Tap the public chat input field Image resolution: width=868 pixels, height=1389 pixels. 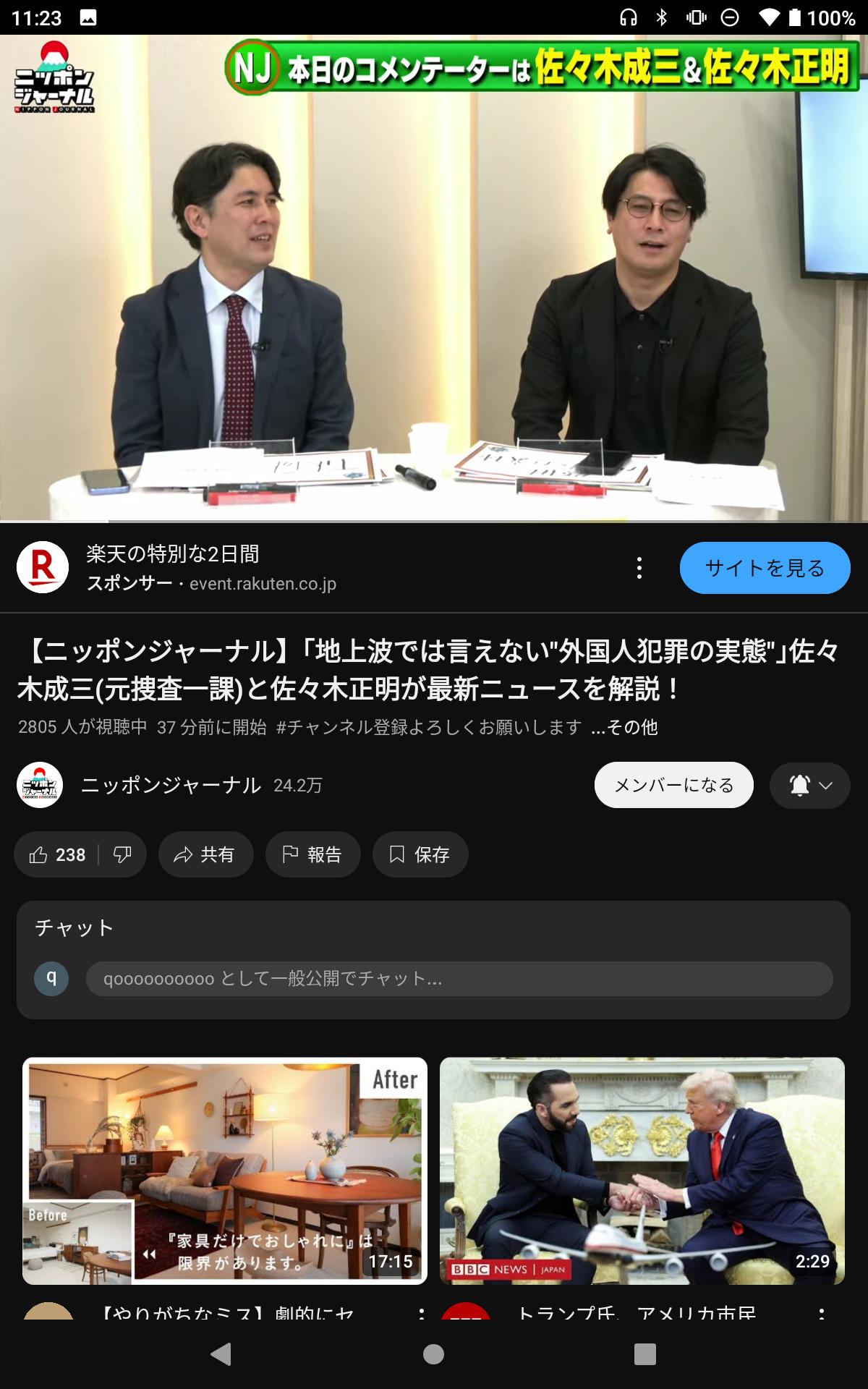[459, 979]
